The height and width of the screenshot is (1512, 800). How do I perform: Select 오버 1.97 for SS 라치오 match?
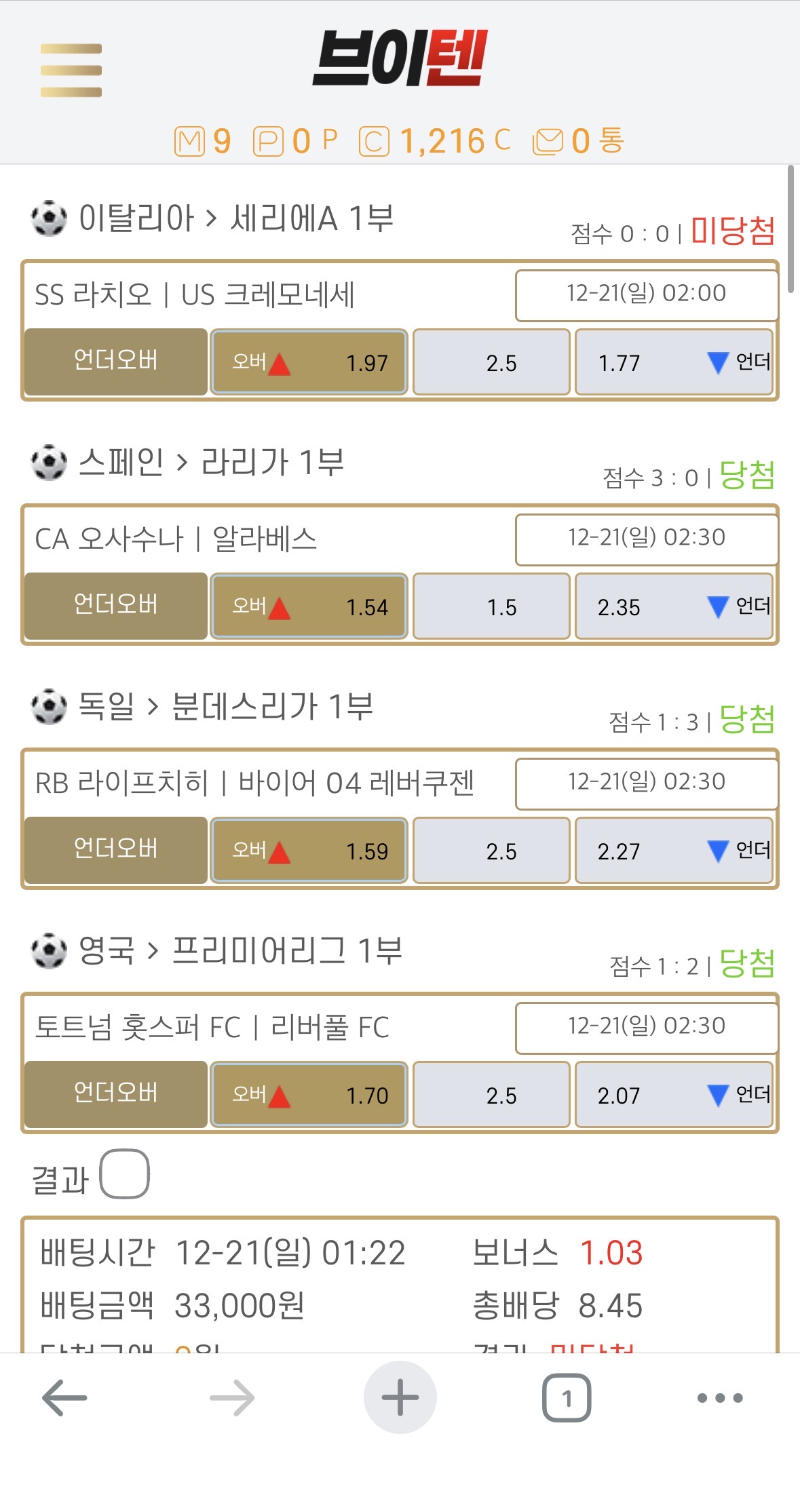pyautogui.click(x=309, y=362)
